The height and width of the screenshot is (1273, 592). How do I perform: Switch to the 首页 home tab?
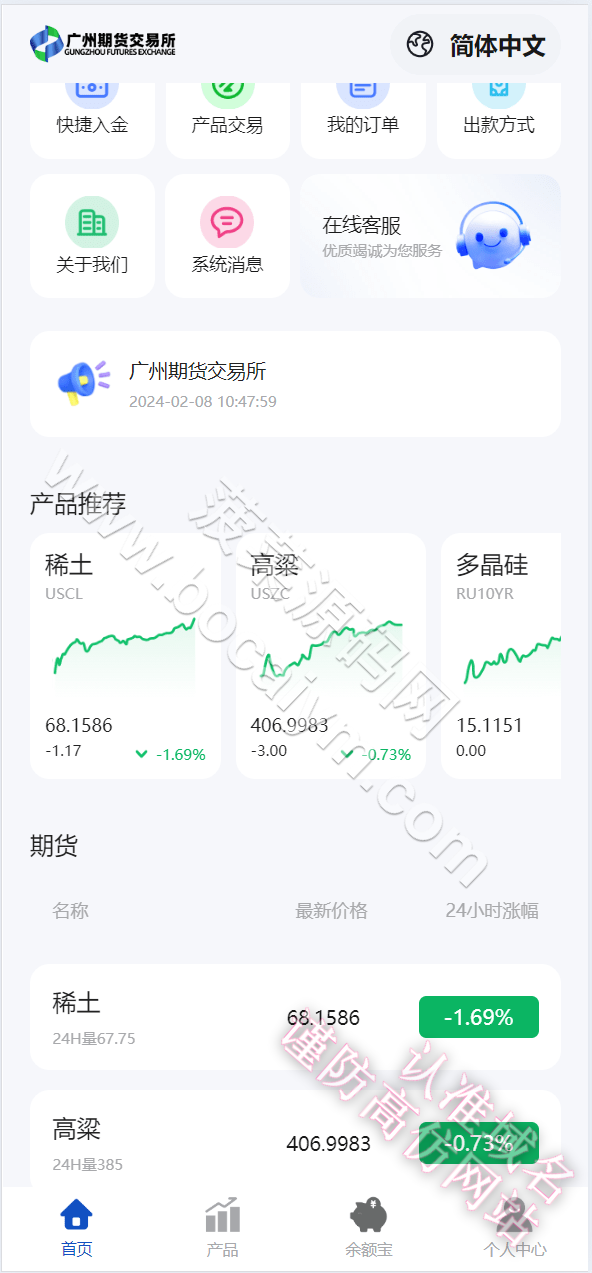(77, 1229)
